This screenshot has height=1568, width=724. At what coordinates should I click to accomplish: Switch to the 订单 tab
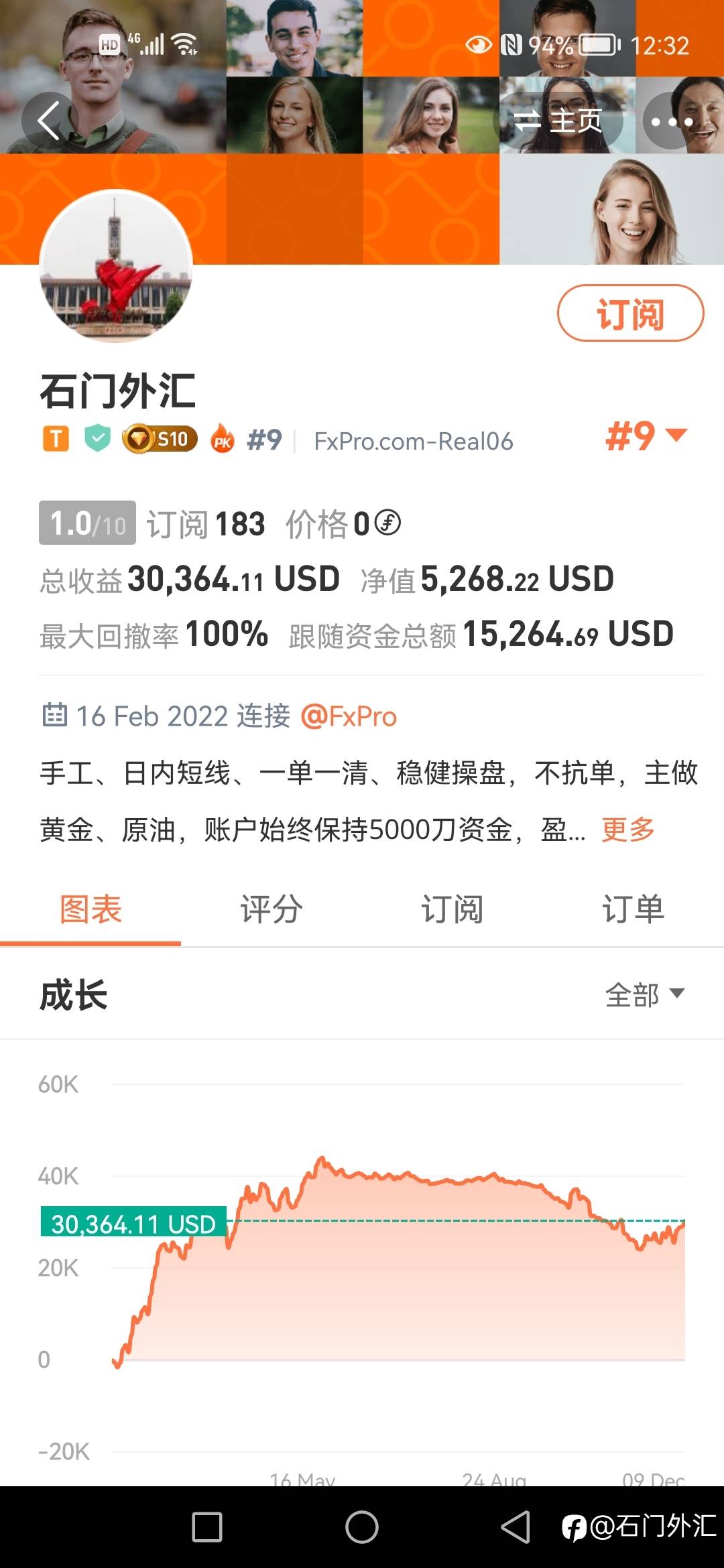633,910
